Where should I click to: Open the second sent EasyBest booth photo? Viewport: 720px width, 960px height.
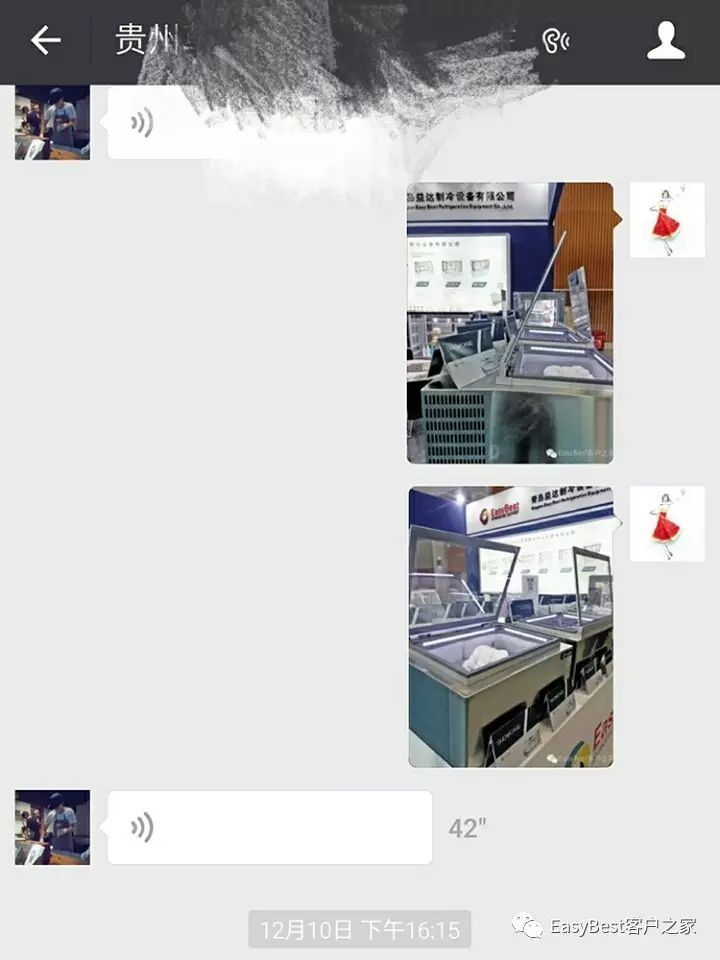(x=510, y=627)
